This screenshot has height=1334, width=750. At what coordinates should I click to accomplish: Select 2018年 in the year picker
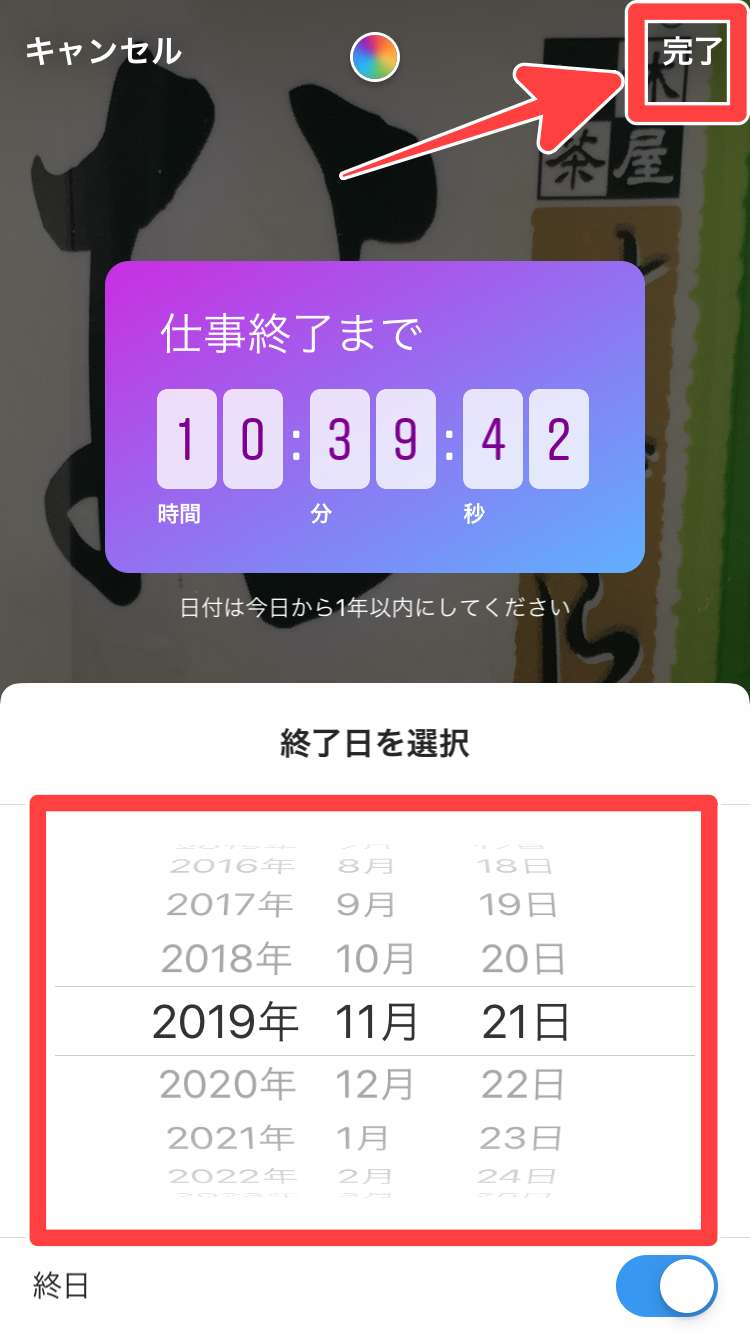click(226, 959)
